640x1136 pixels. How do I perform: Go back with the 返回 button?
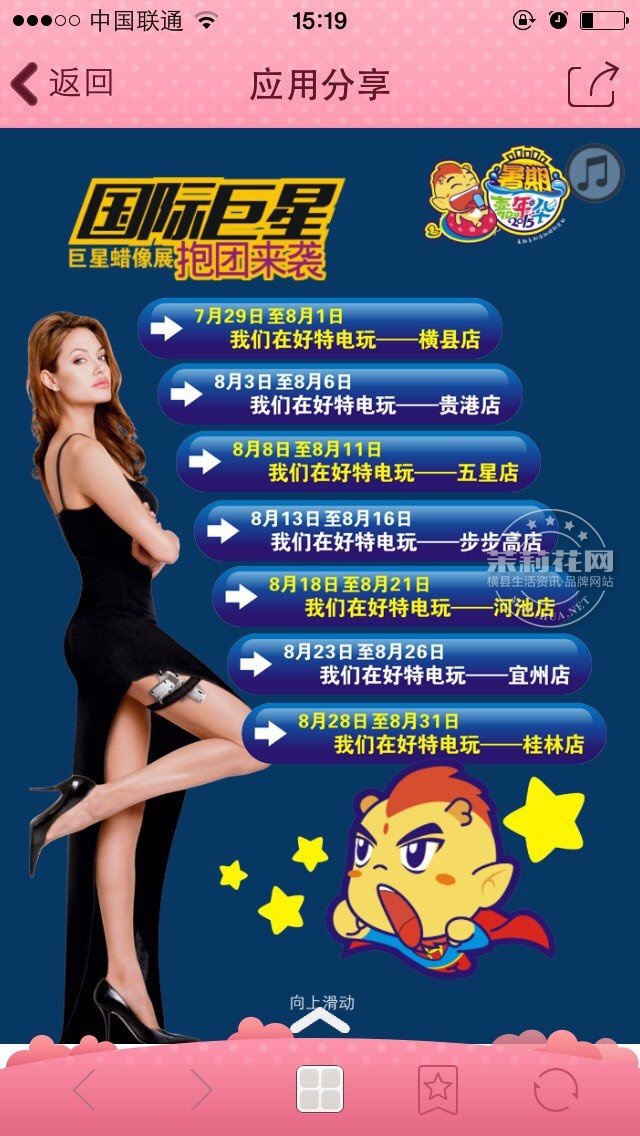(x=62, y=84)
